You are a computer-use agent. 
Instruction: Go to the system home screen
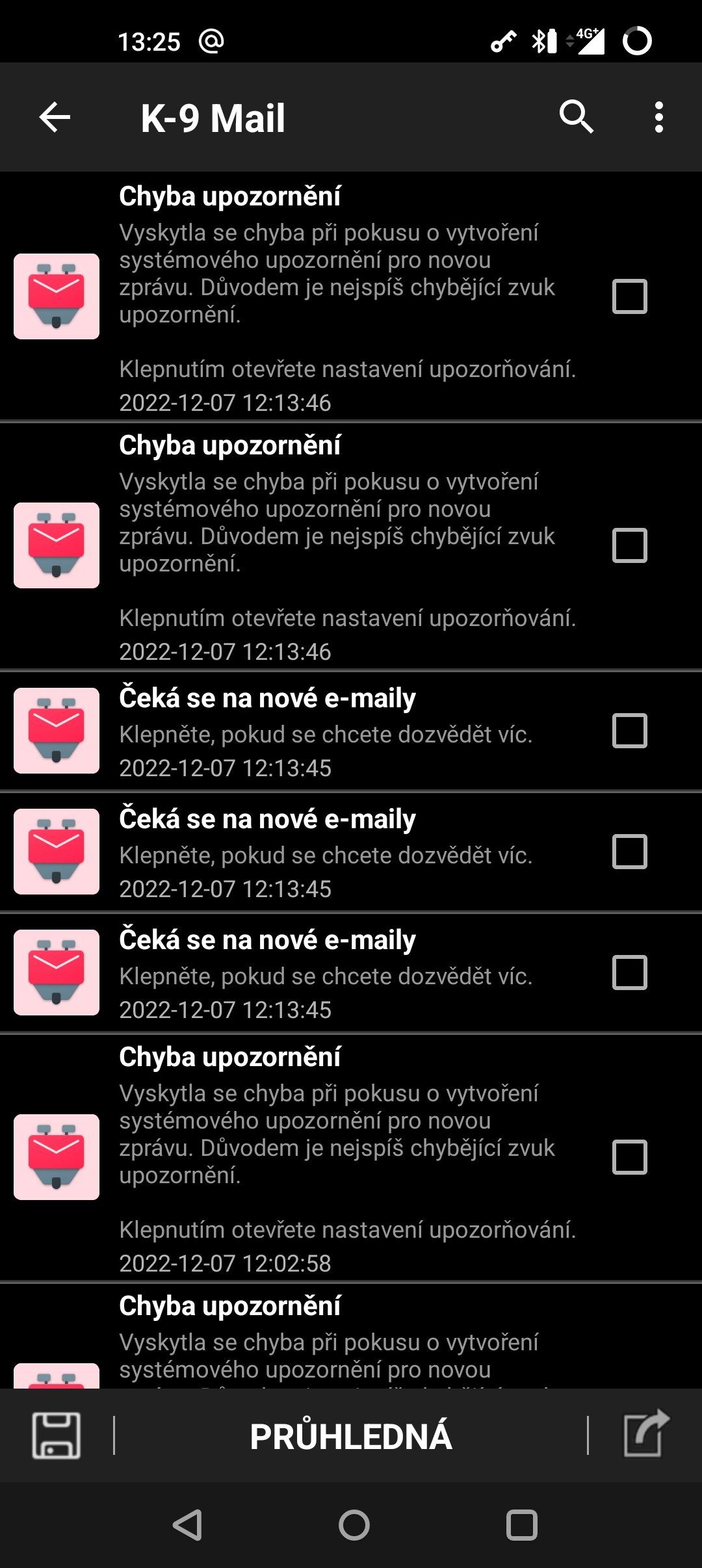click(354, 1525)
